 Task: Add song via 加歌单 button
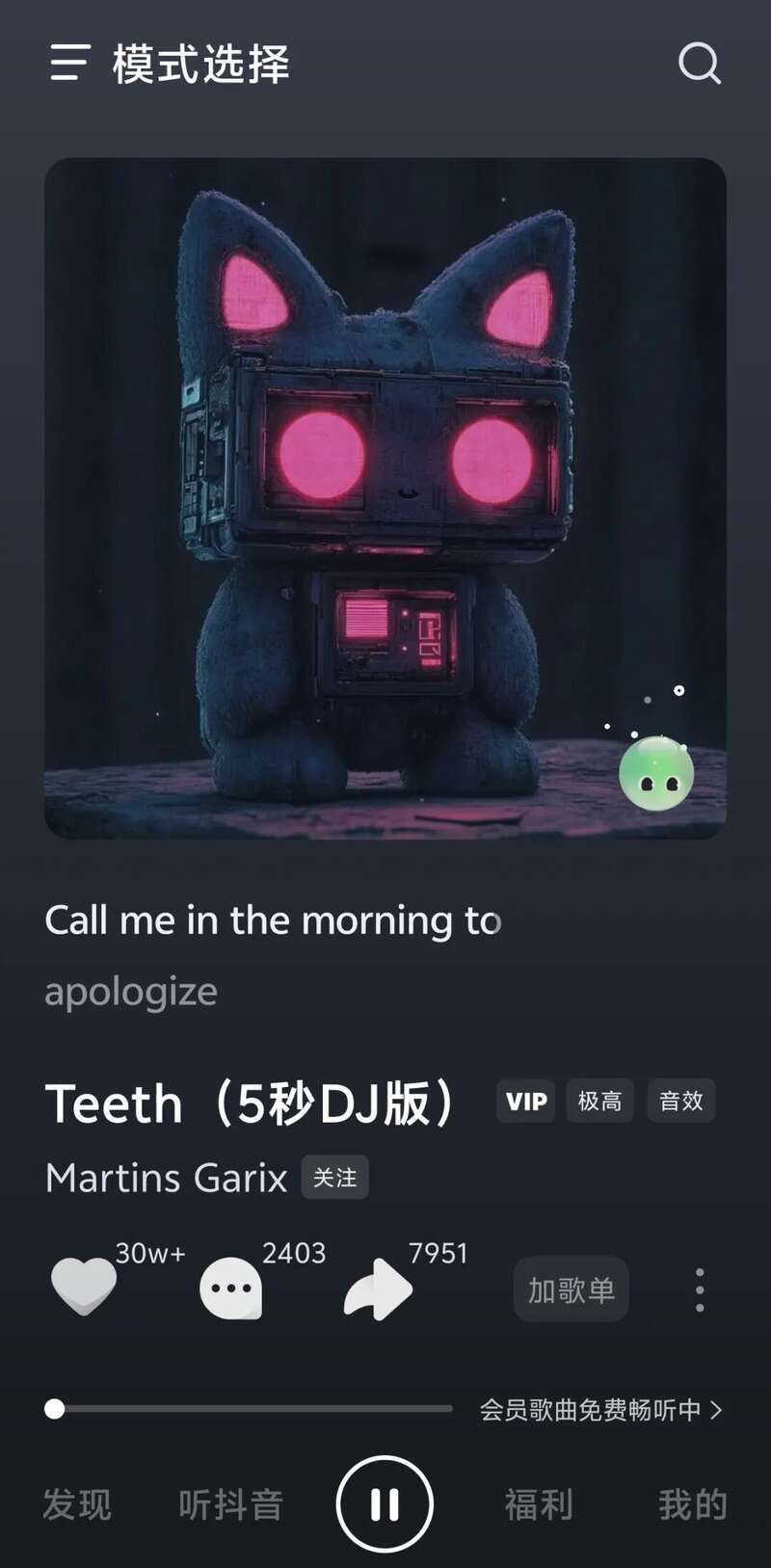point(571,1289)
